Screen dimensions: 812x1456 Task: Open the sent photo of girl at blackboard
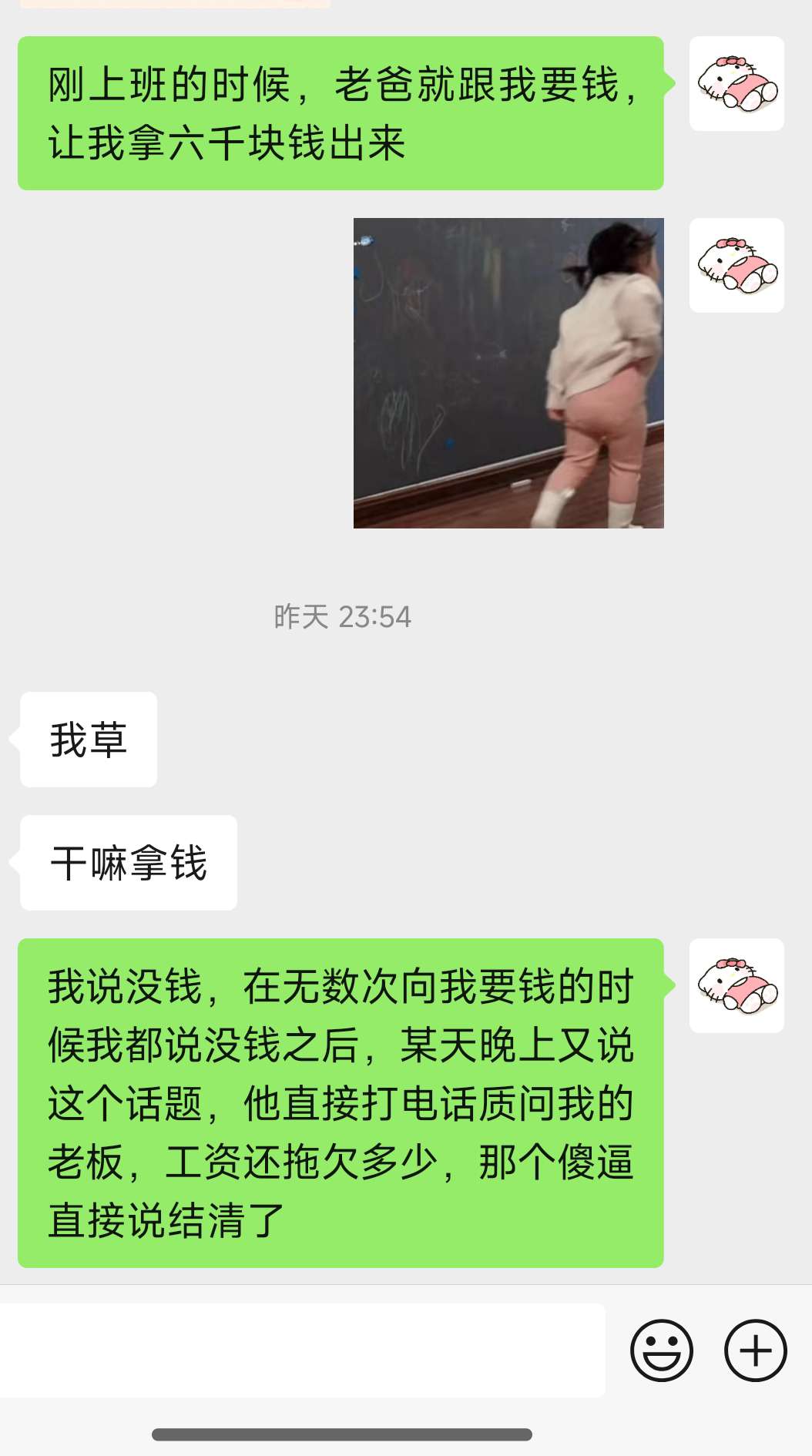tap(508, 373)
